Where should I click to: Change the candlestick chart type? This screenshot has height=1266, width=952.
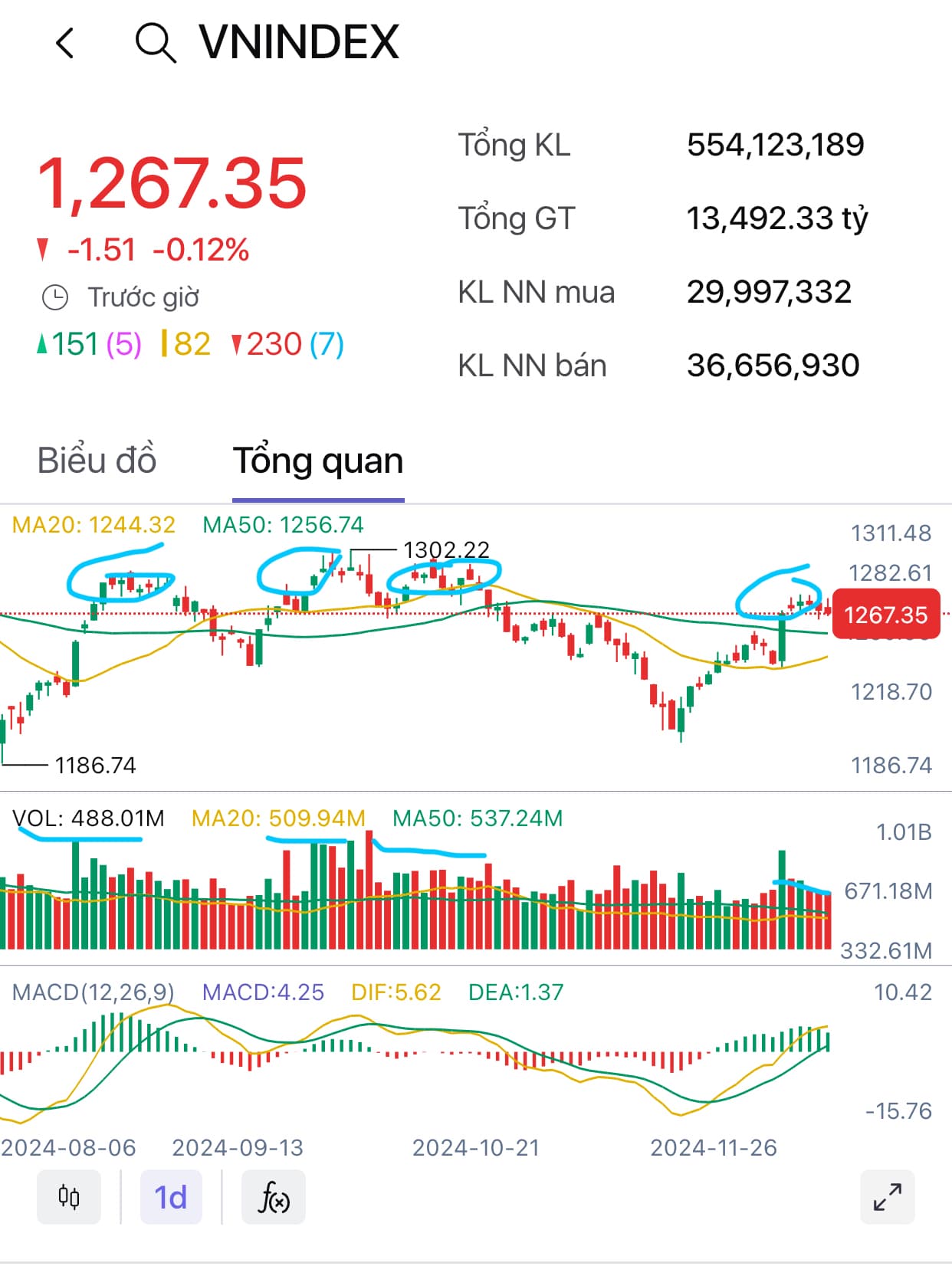[x=69, y=1197]
